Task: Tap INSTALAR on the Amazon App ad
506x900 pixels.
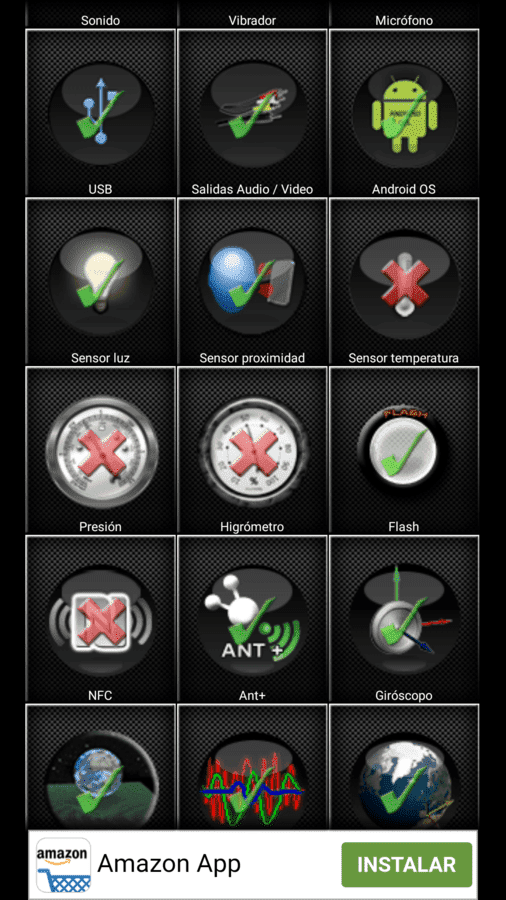Action: click(407, 864)
